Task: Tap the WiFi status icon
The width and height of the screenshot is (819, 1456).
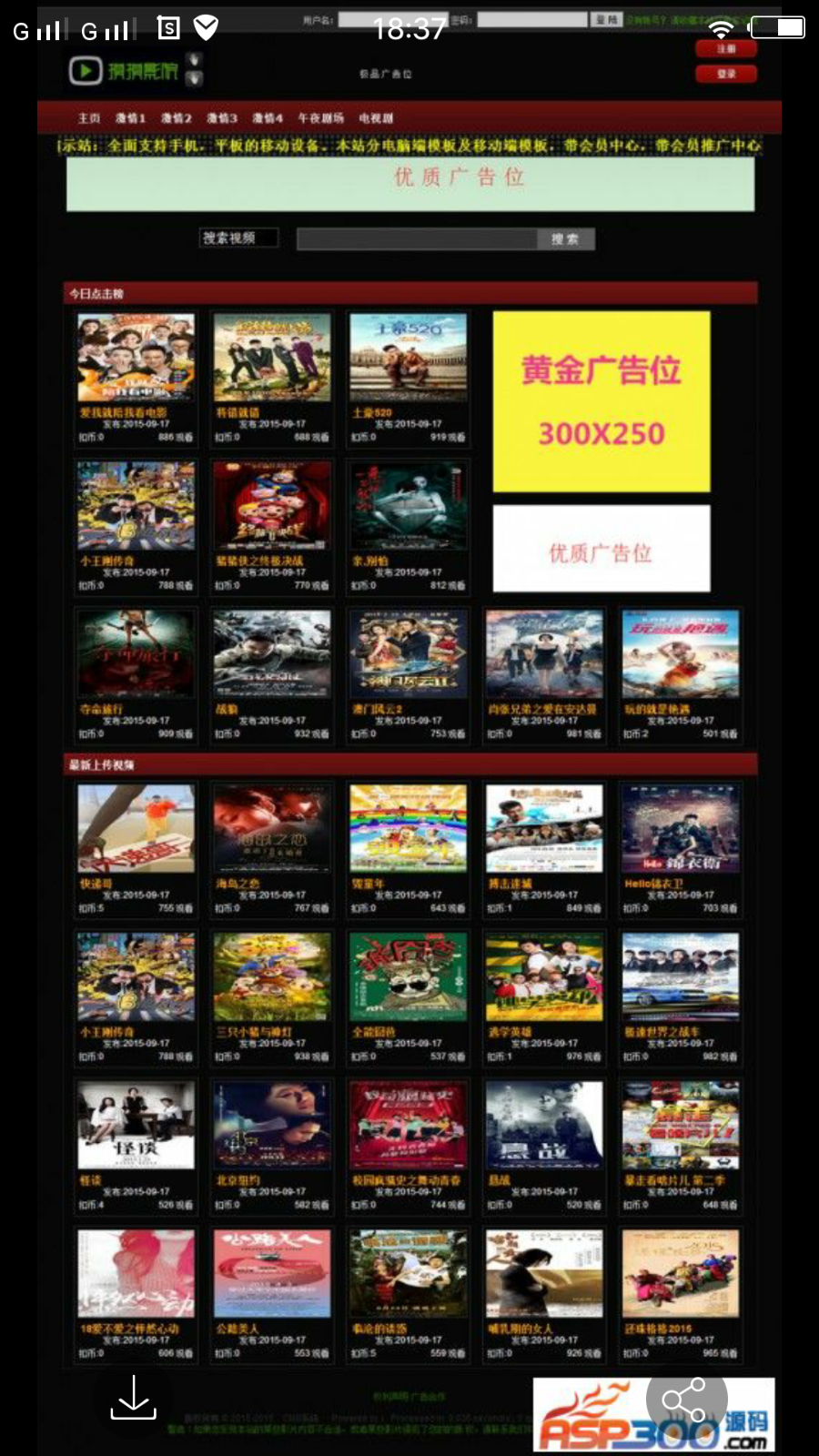Action: (x=720, y=28)
